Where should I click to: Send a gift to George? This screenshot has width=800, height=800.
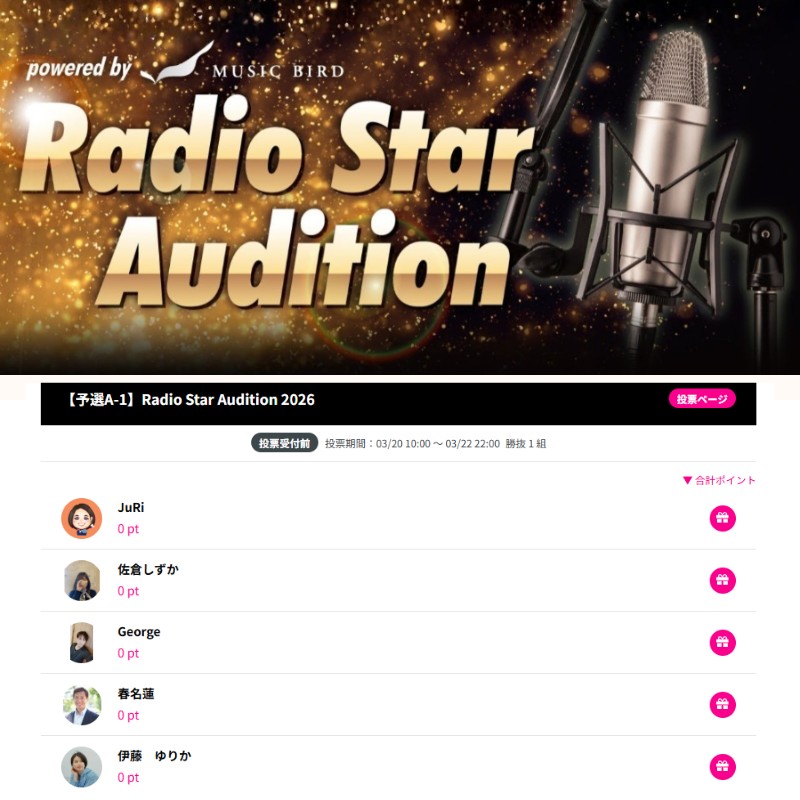[722, 642]
